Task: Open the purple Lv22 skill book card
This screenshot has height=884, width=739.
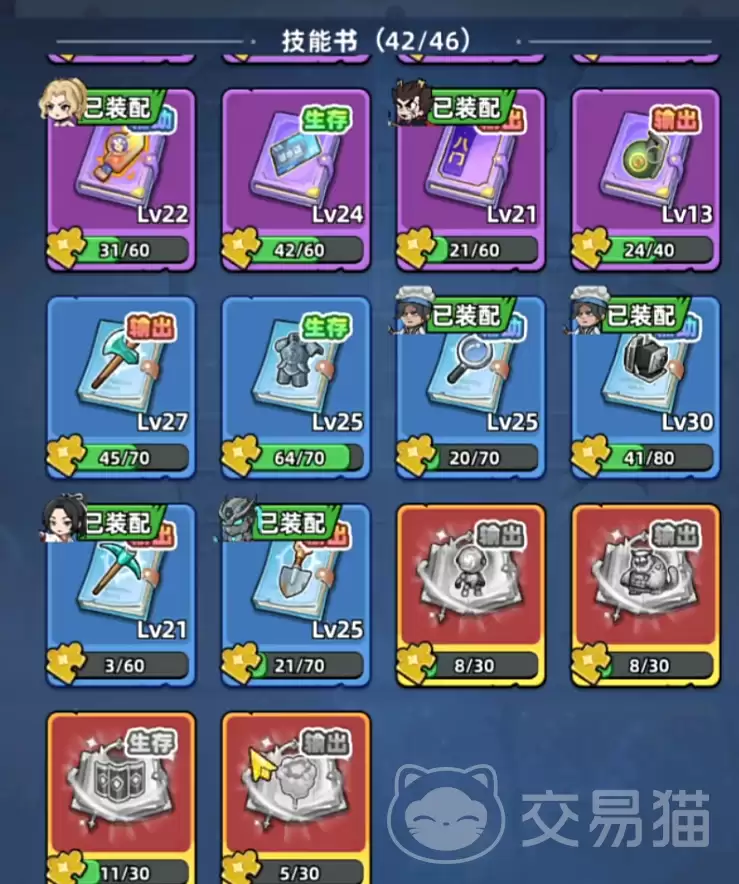Action: coord(121,170)
